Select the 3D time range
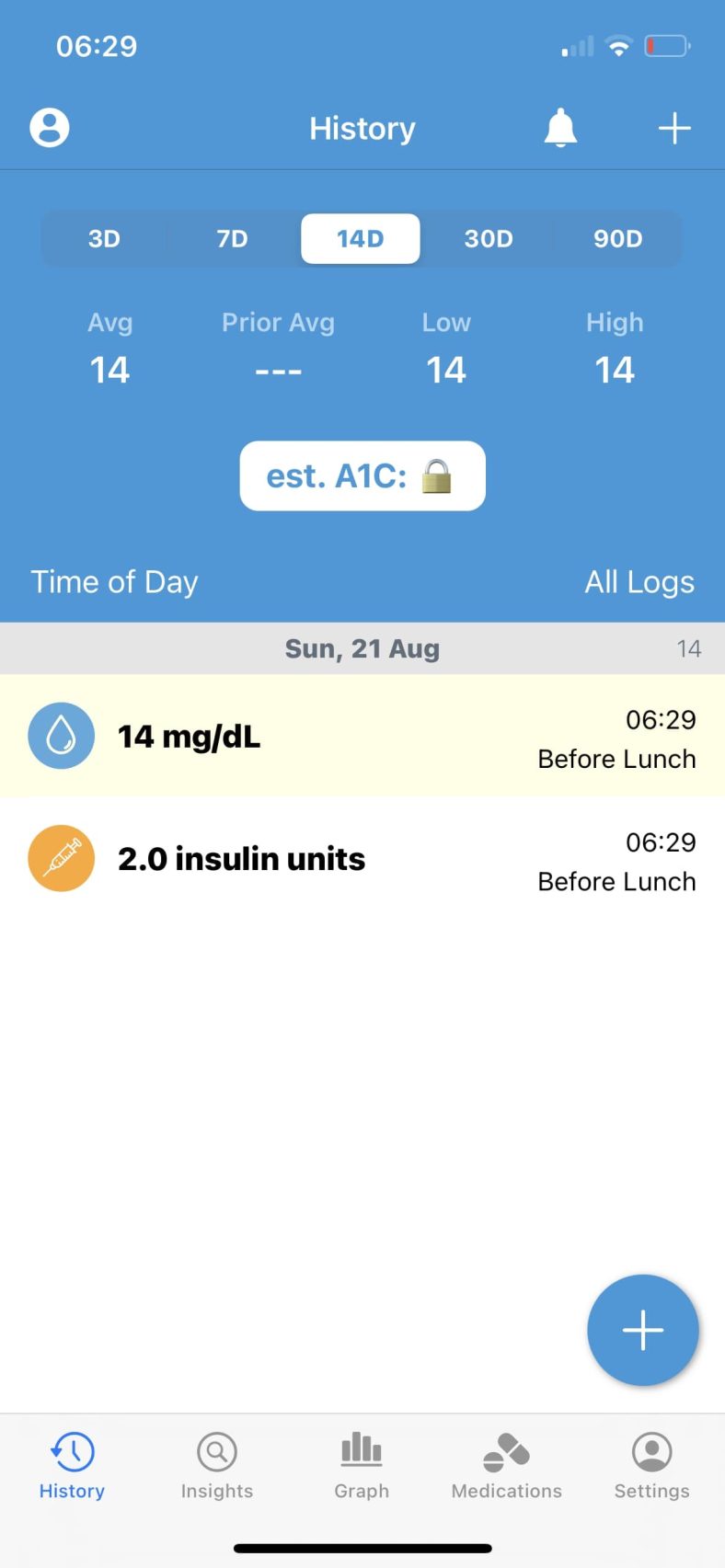This screenshot has height=1568, width=725. tap(103, 238)
